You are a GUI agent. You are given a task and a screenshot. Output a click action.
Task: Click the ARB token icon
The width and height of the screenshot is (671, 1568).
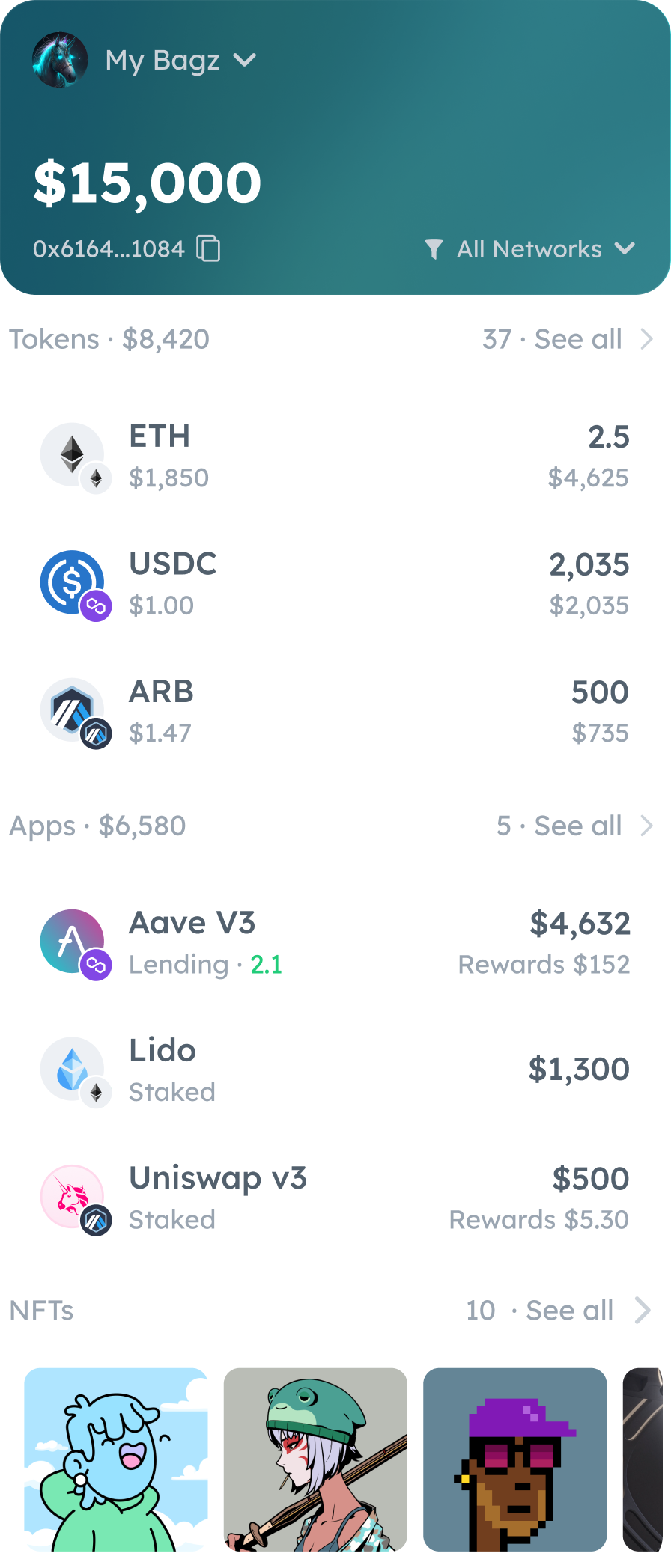pyautogui.click(x=71, y=710)
